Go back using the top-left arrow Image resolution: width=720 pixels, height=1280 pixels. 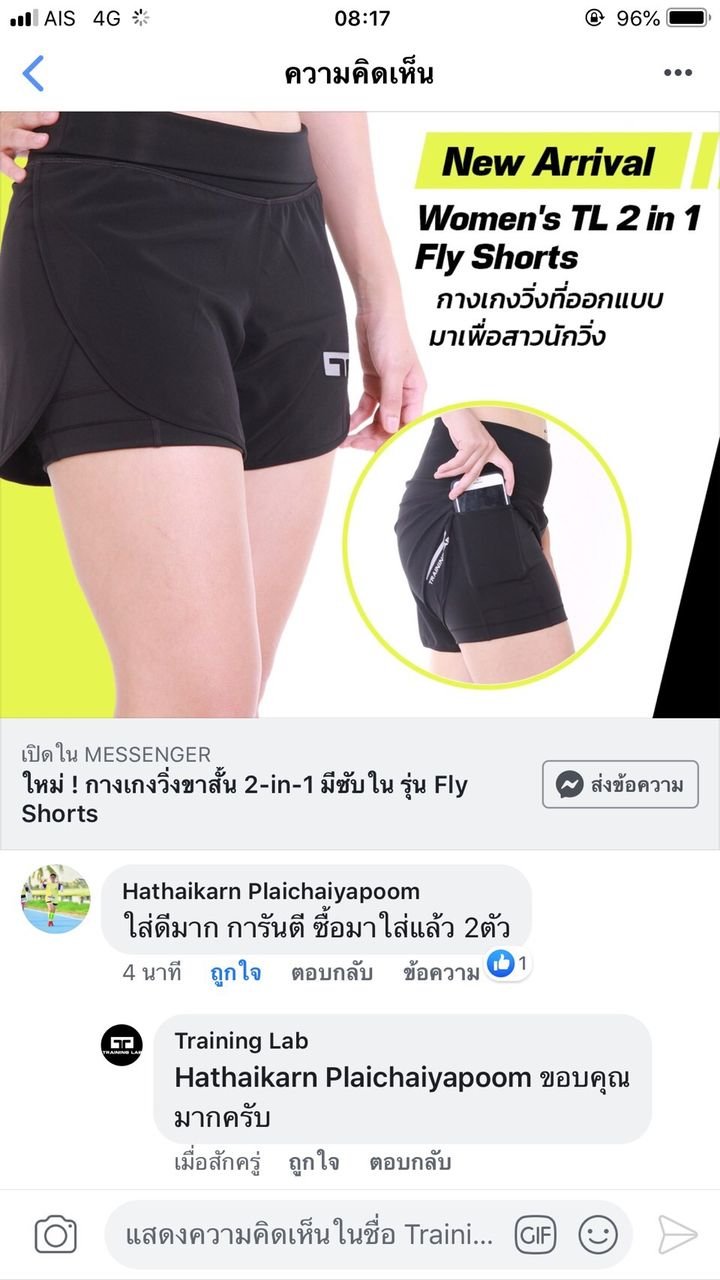click(x=34, y=74)
